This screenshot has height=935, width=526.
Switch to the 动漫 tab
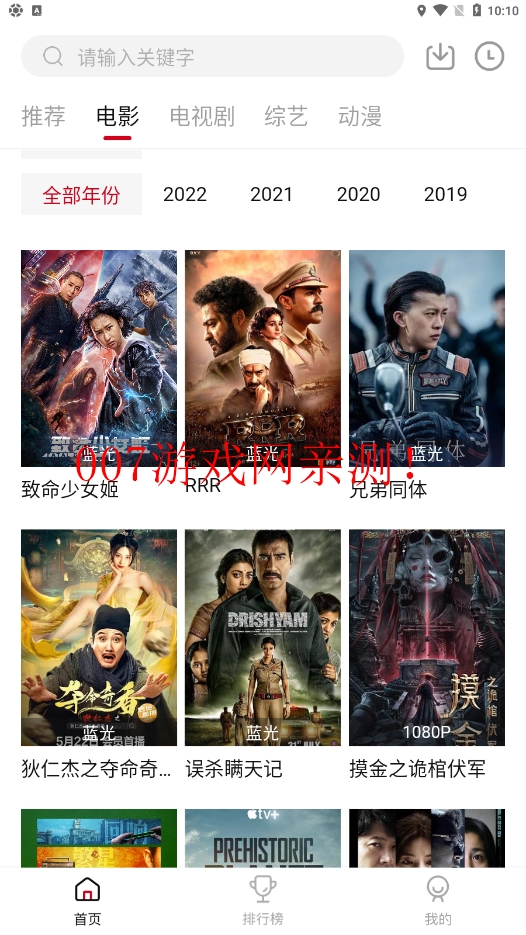[x=360, y=116]
